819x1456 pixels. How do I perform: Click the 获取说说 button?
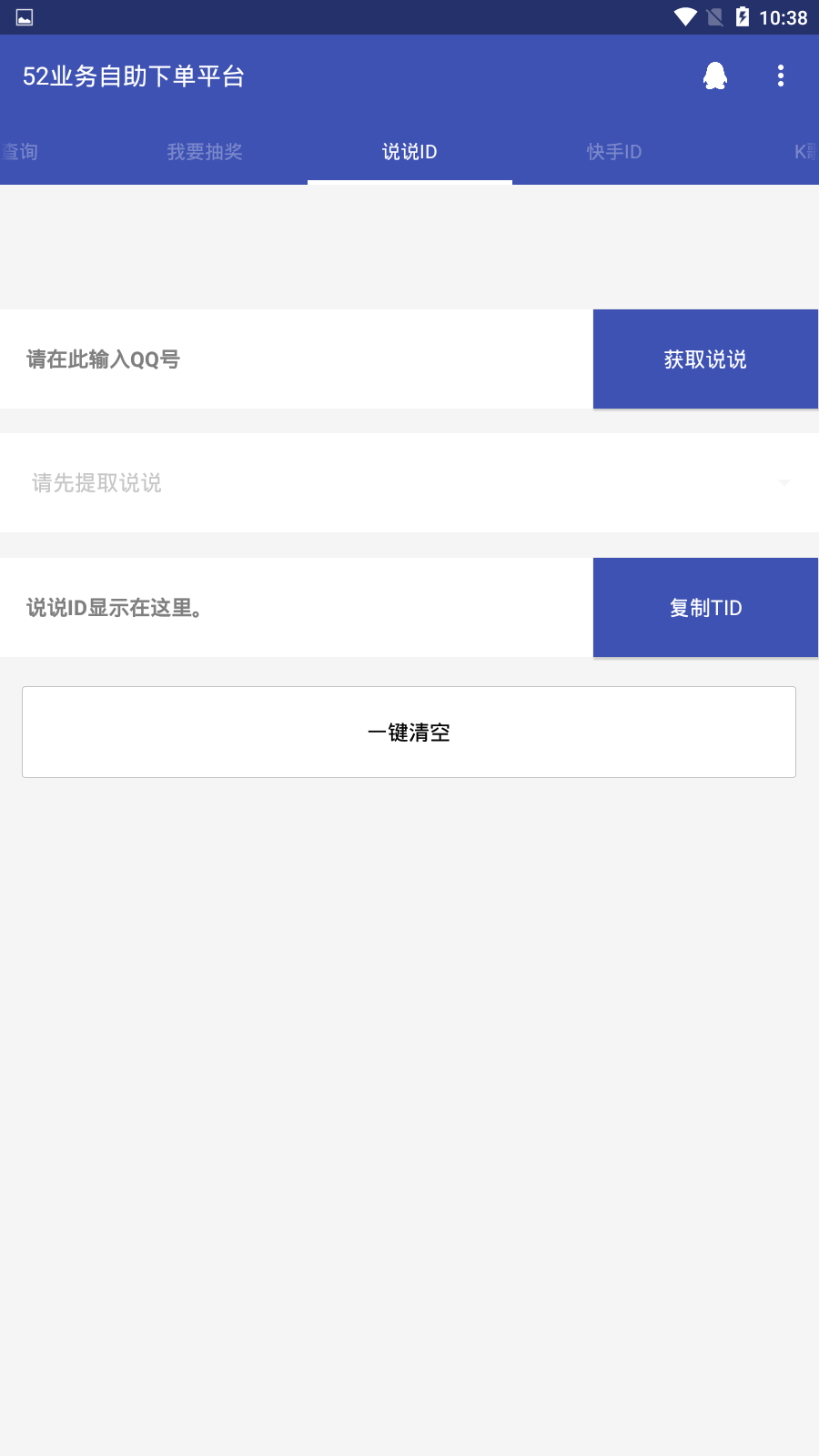click(x=705, y=359)
